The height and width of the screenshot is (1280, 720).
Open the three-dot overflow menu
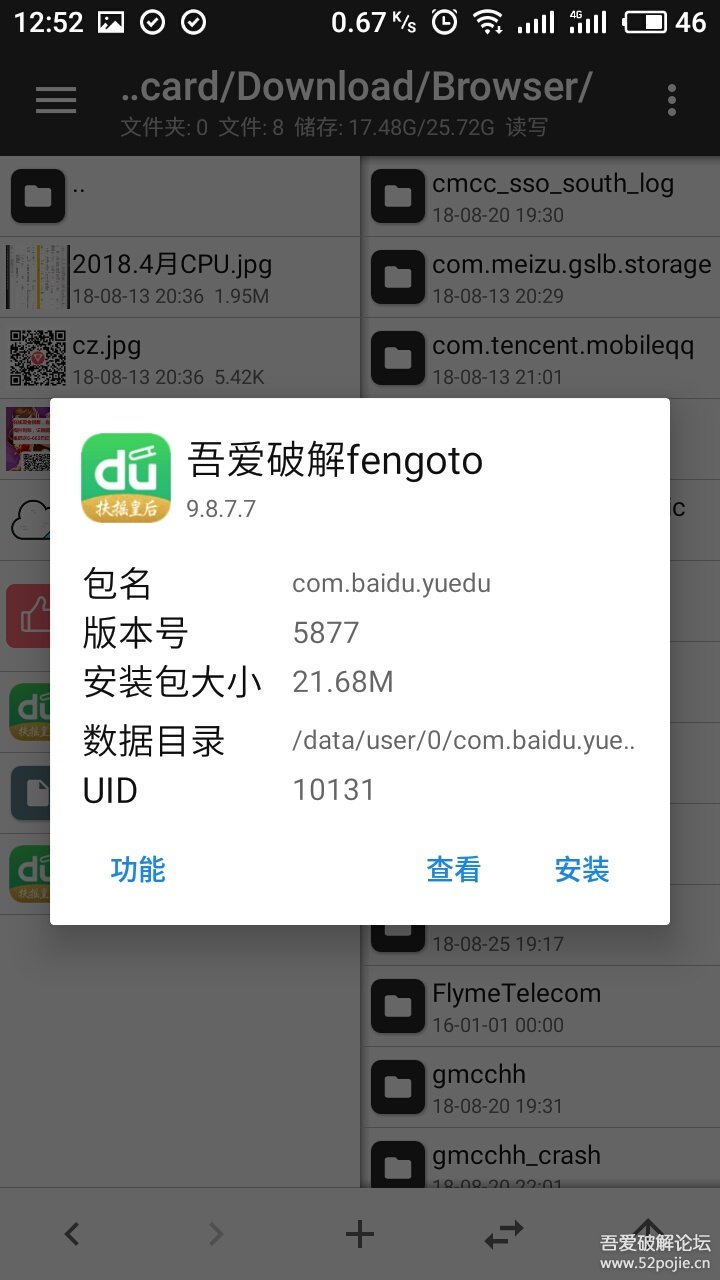pos(671,100)
